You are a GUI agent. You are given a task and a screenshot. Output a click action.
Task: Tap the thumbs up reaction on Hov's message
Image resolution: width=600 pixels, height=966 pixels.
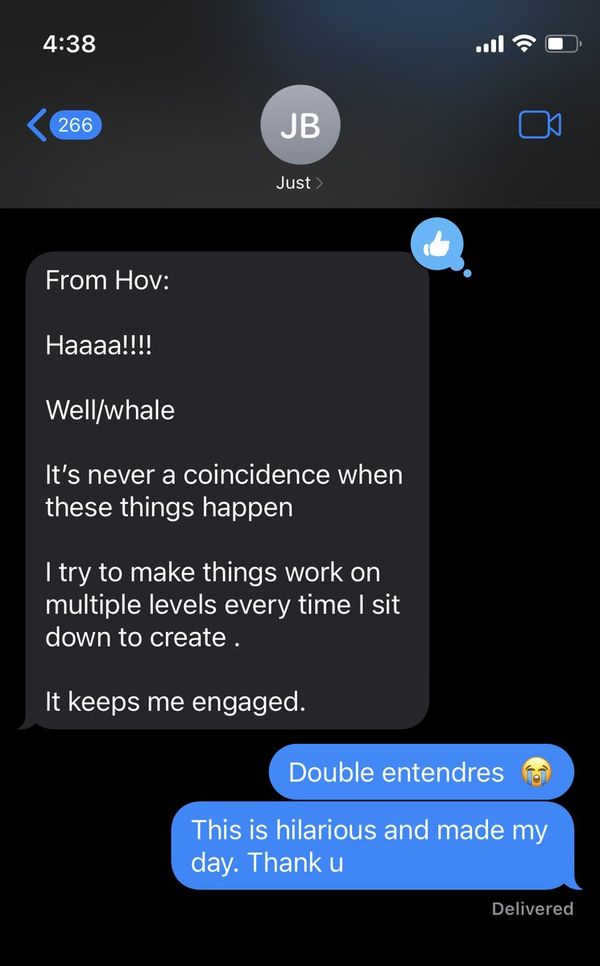click(438, 245)
